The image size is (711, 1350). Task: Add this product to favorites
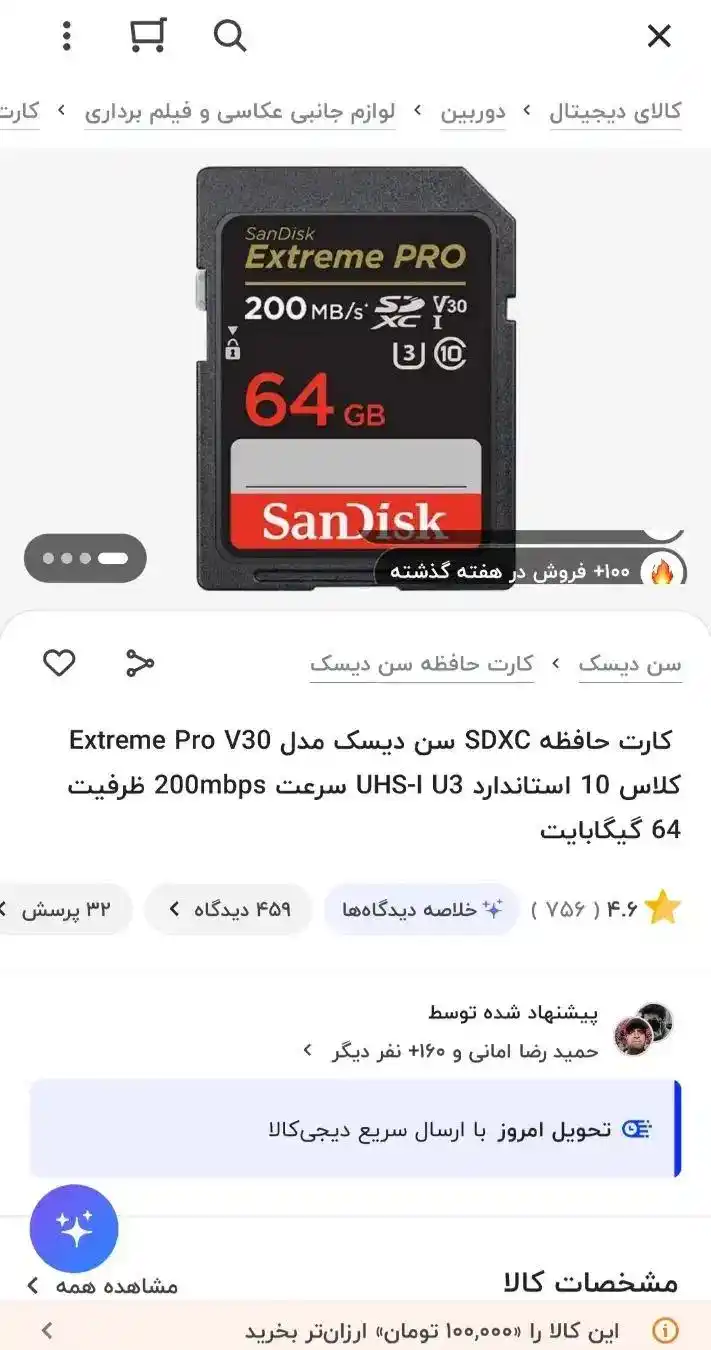click(59, 663)
